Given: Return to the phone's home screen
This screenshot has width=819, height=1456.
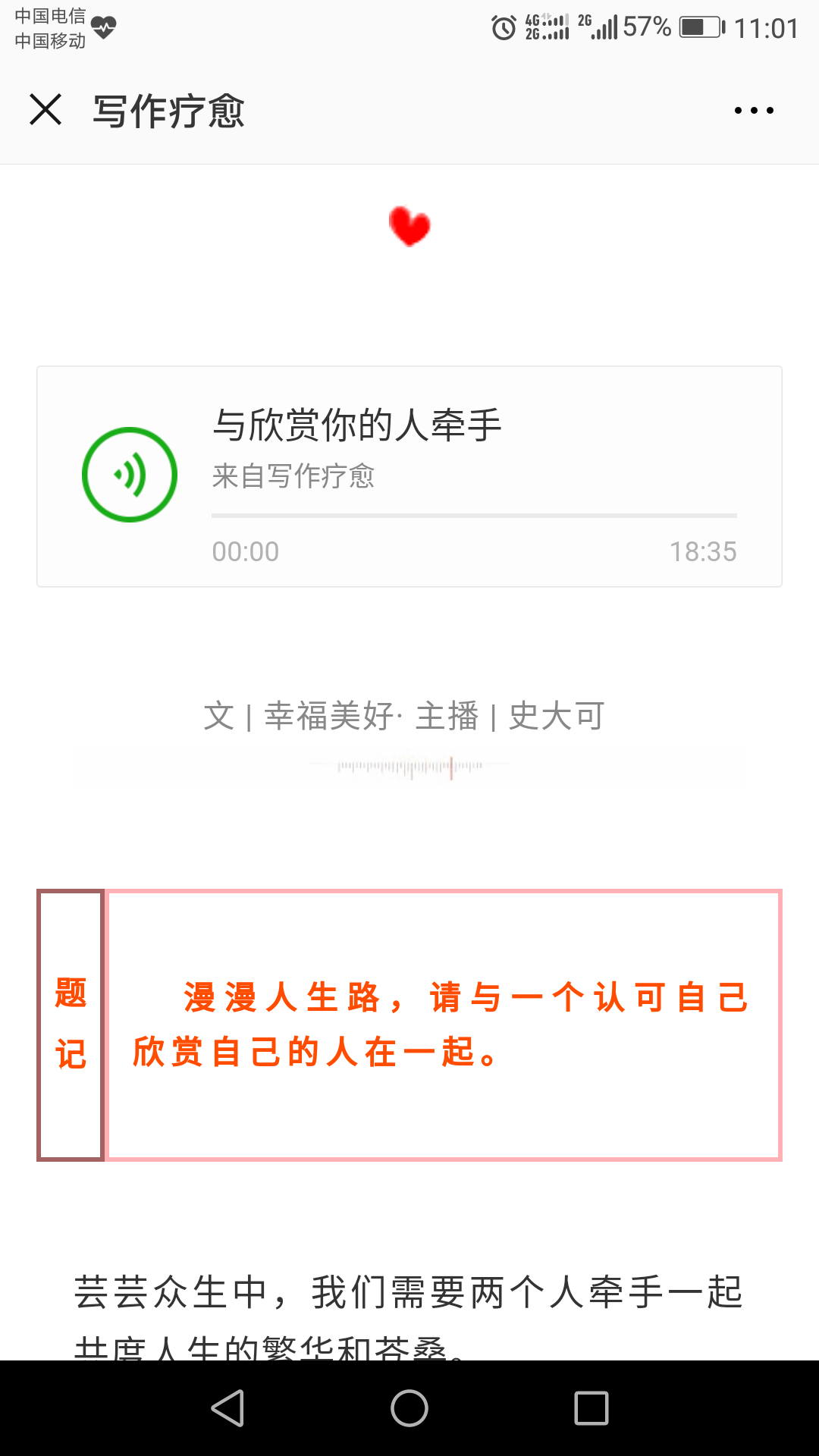Looking at the screenshot, I should [409, 1408].
